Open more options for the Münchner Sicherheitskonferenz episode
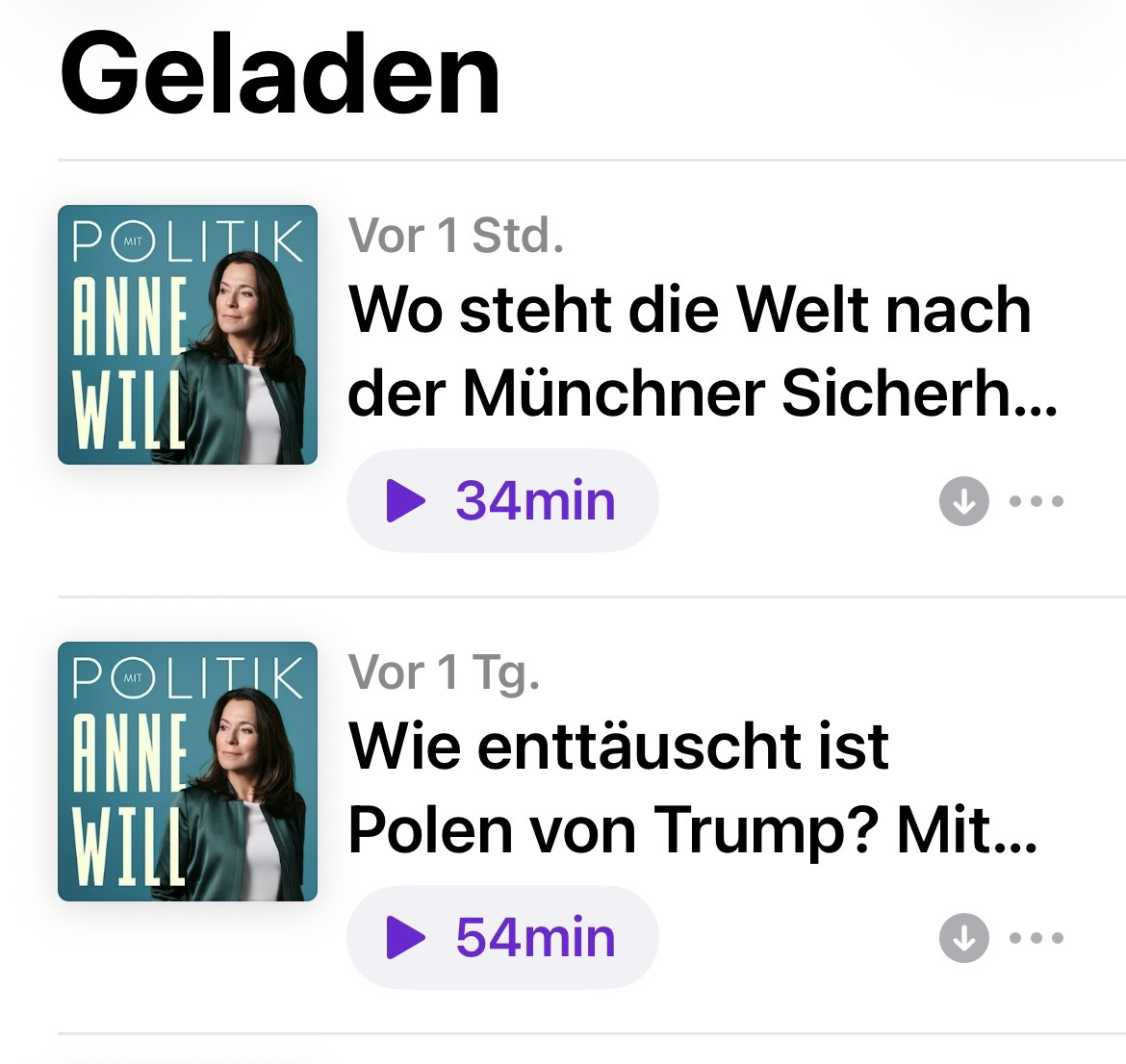 1036,501
